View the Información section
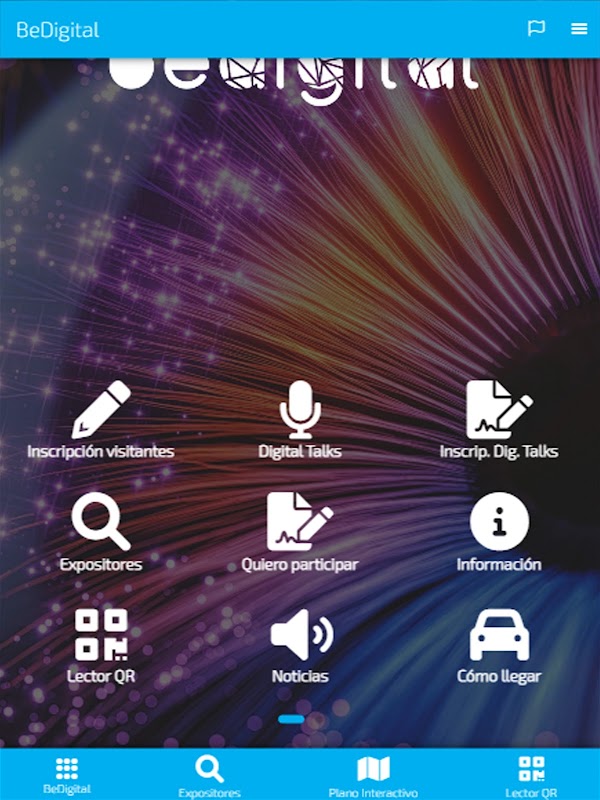Image resolution: width=600 pixels, height=800 pixels. 499,532
